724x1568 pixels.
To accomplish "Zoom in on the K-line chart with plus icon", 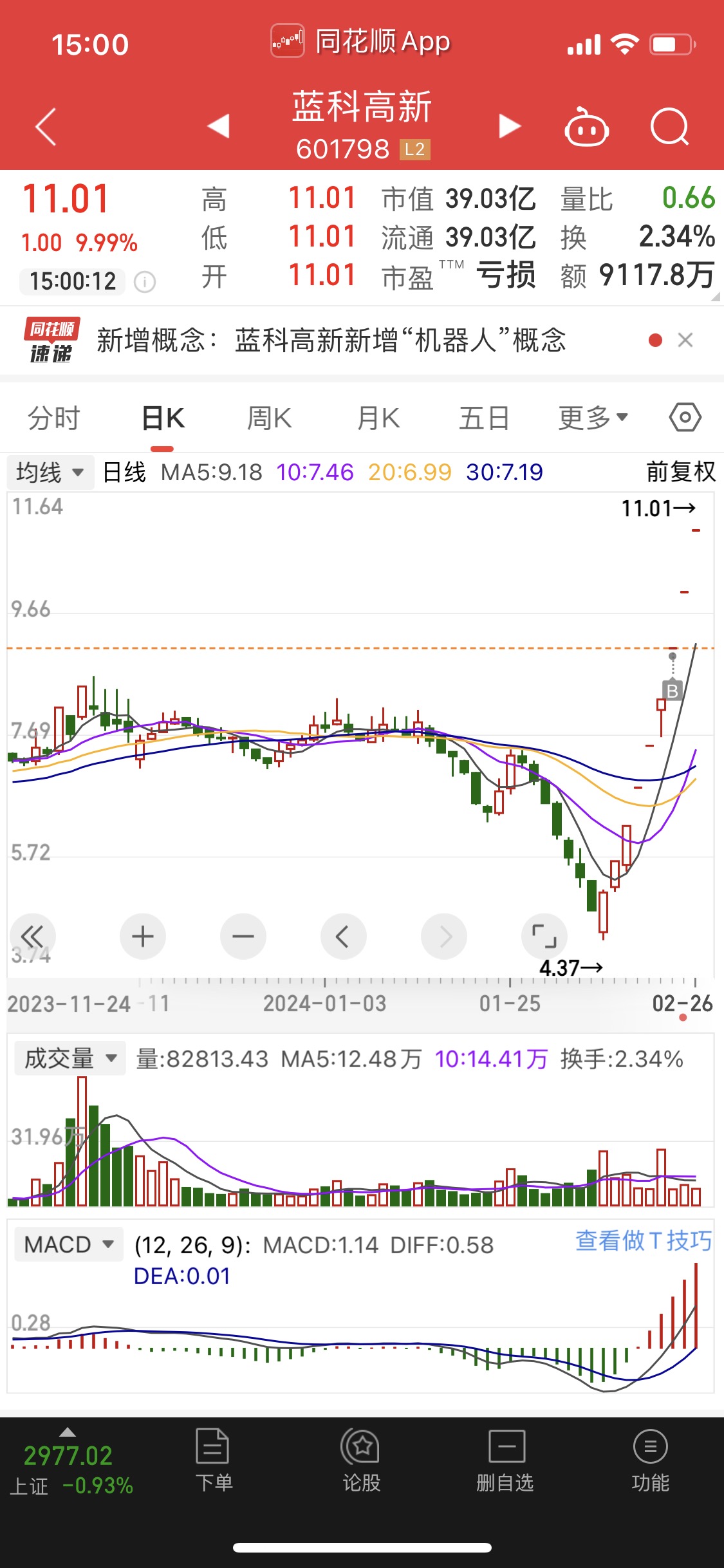I will click(142, 937).
